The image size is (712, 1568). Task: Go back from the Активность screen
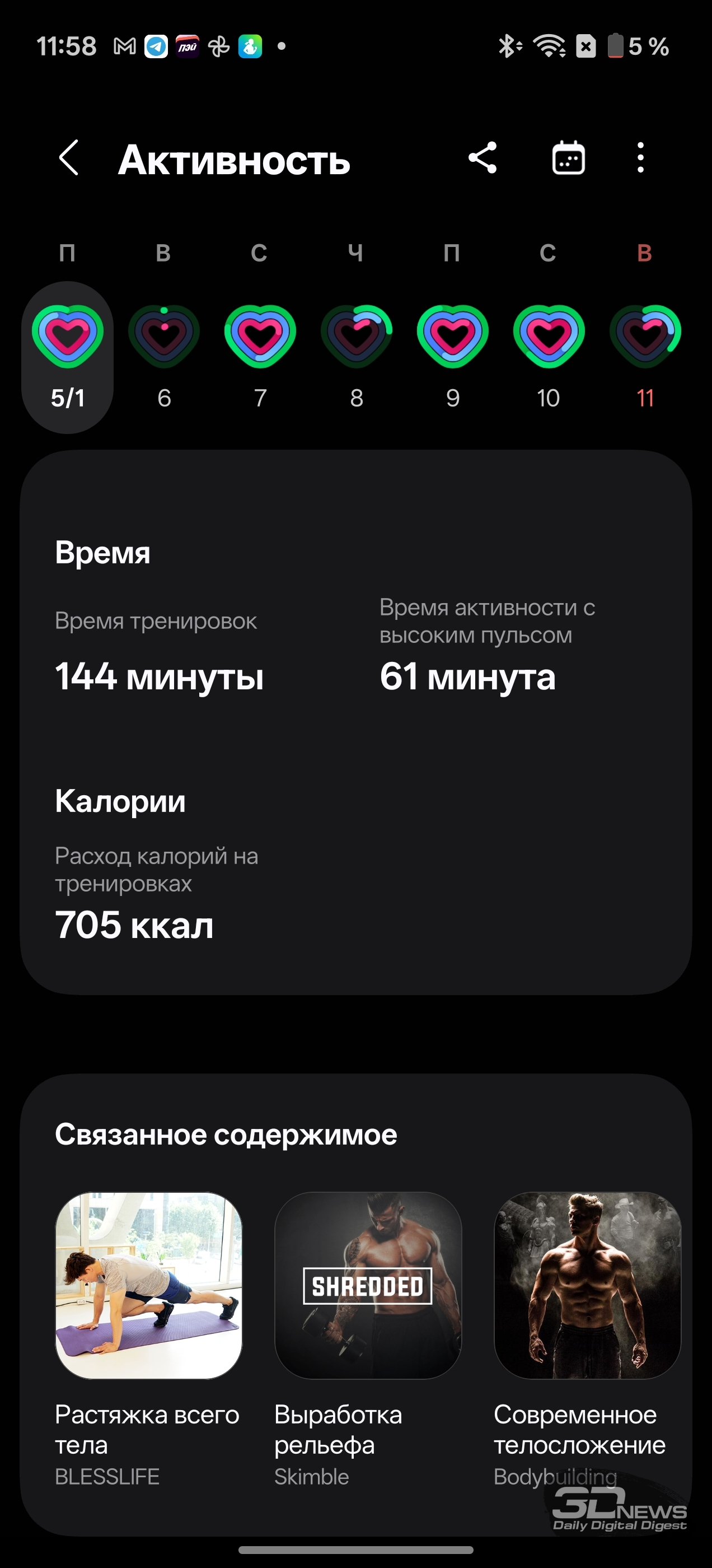tap(69, 158)
